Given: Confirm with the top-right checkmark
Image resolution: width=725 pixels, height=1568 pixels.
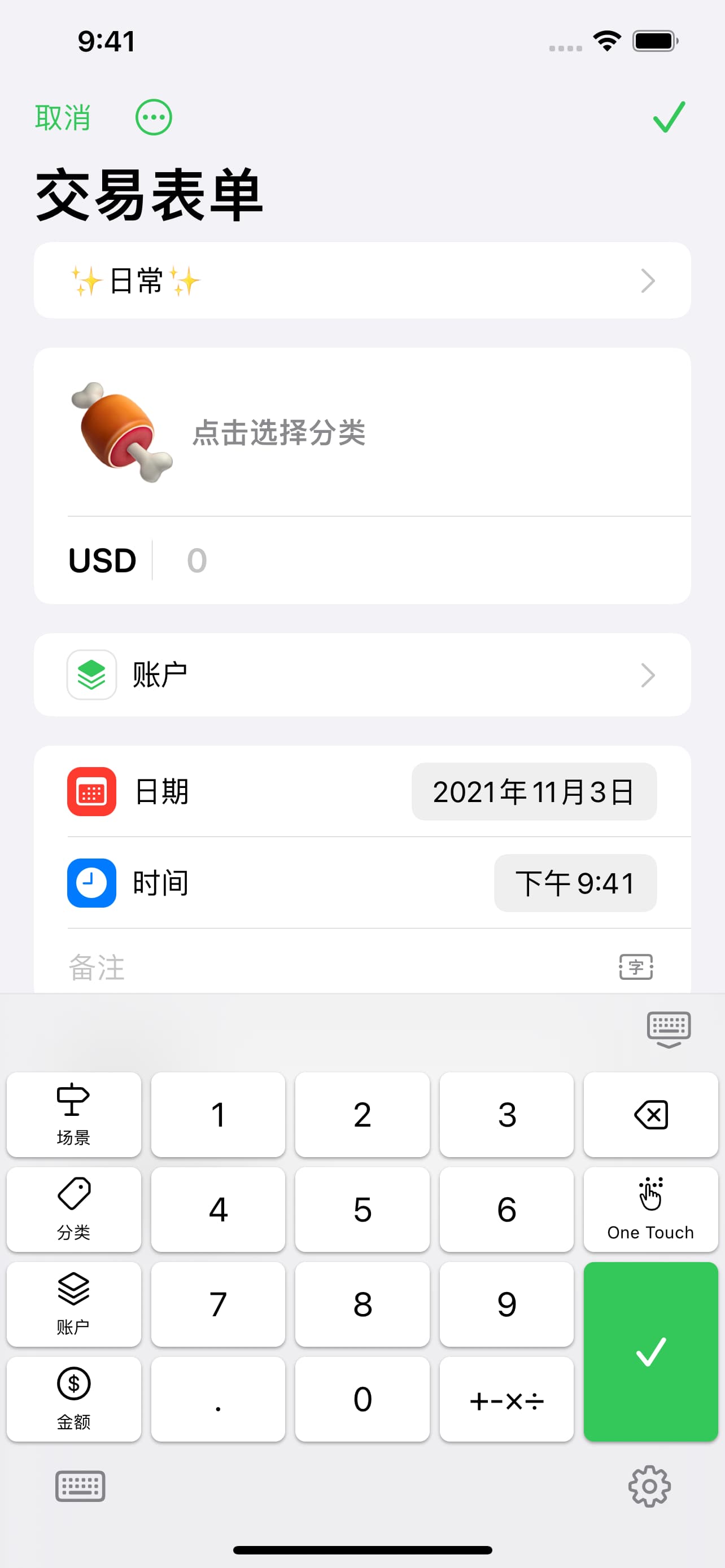Looking at the screenshot, I should pos(669,117).
